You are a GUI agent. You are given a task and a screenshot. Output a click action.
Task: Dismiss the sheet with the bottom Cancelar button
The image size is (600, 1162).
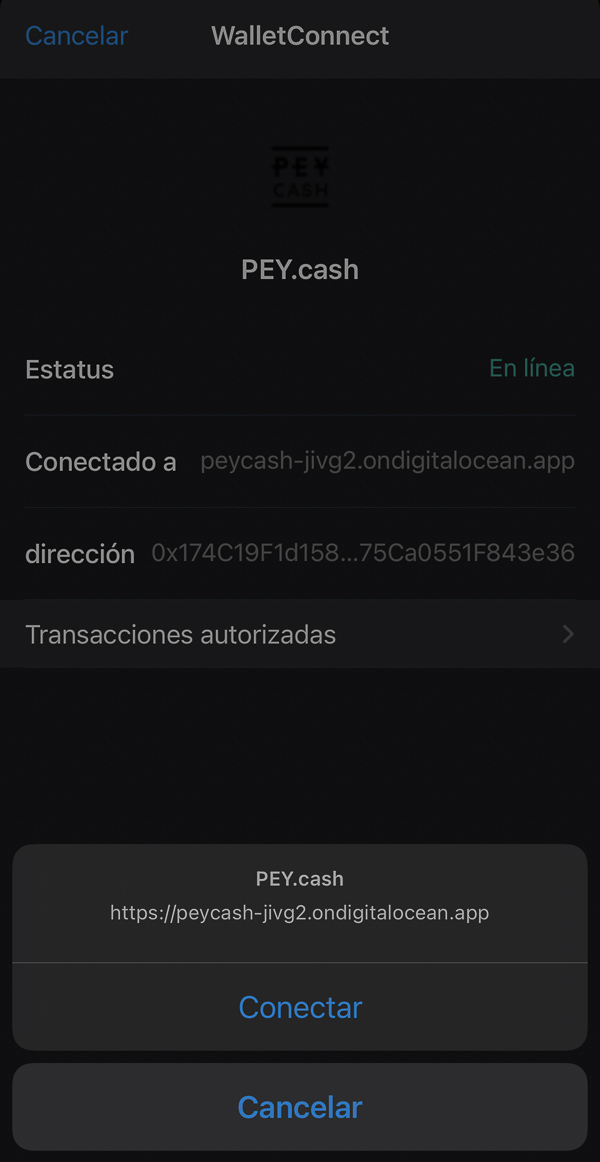tap(300, 1106)
